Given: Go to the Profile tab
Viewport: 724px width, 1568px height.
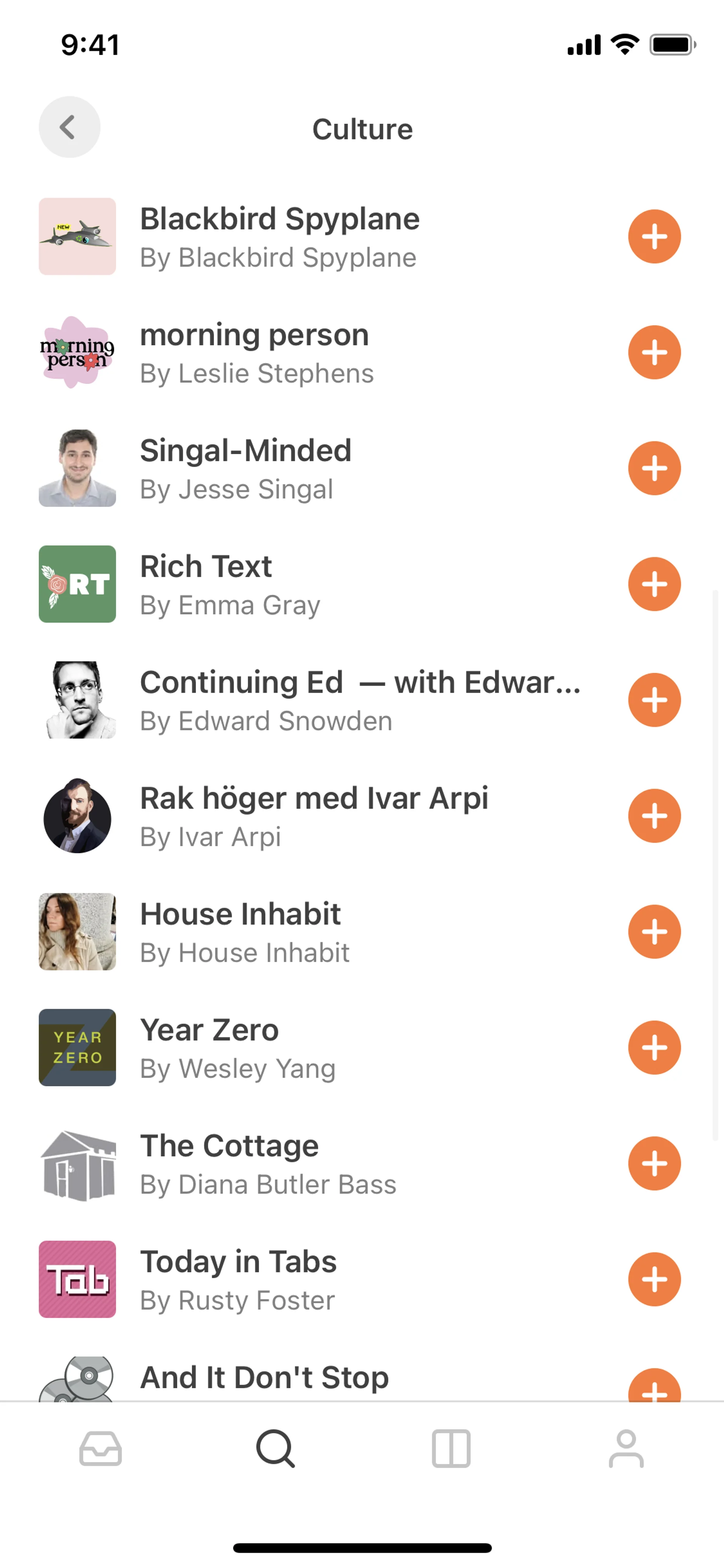Looking at the screenshot, I should [x=626, y=1449].
